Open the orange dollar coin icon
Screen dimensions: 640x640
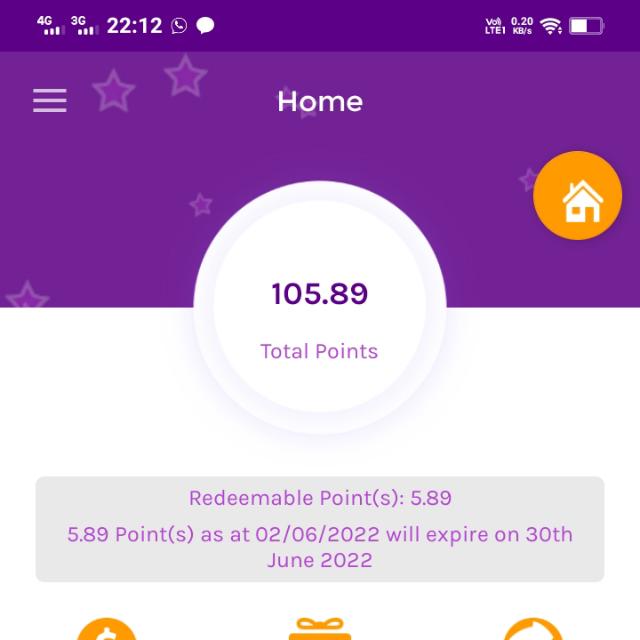(x=107, y=630)
